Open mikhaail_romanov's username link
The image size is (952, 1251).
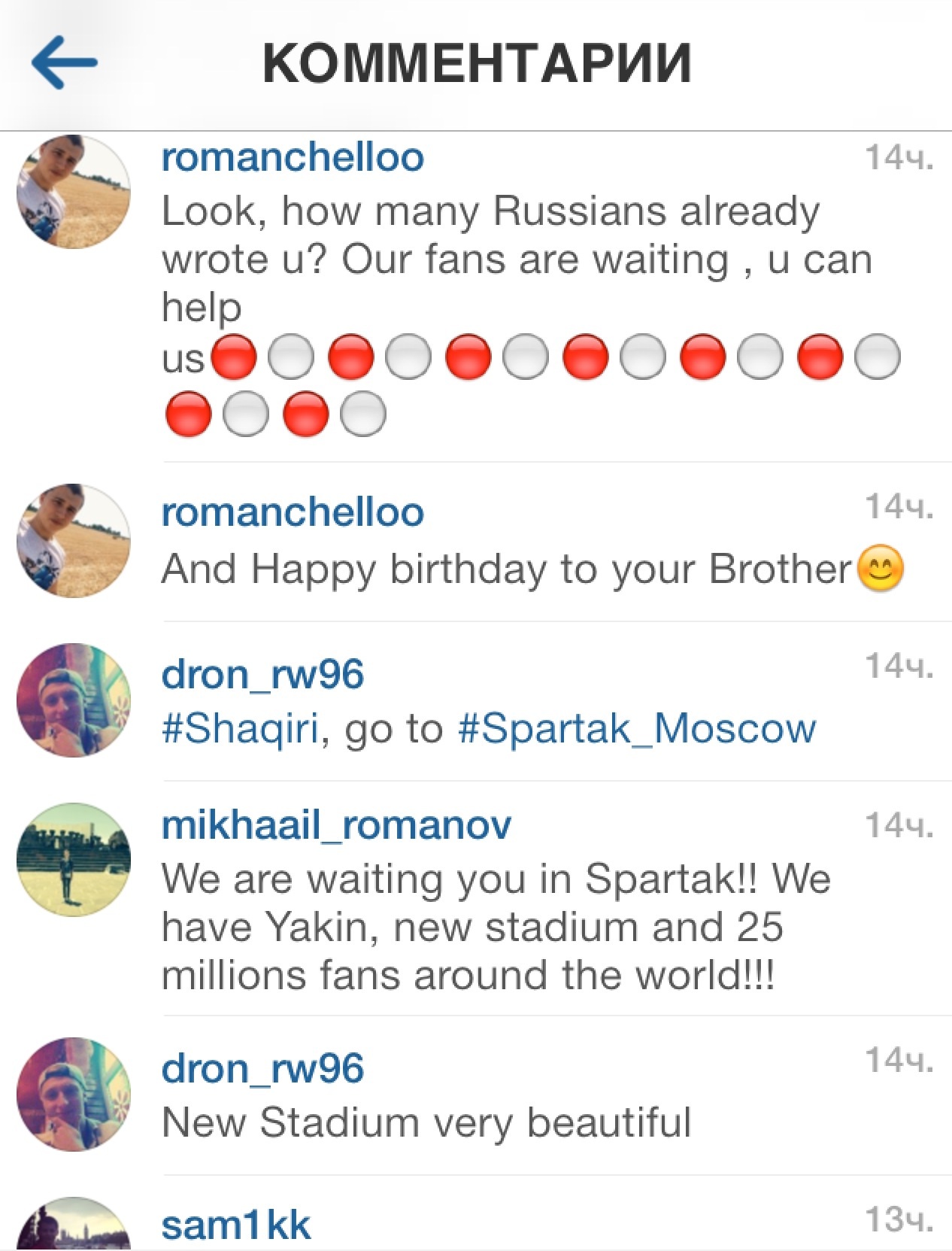[336, 824]
